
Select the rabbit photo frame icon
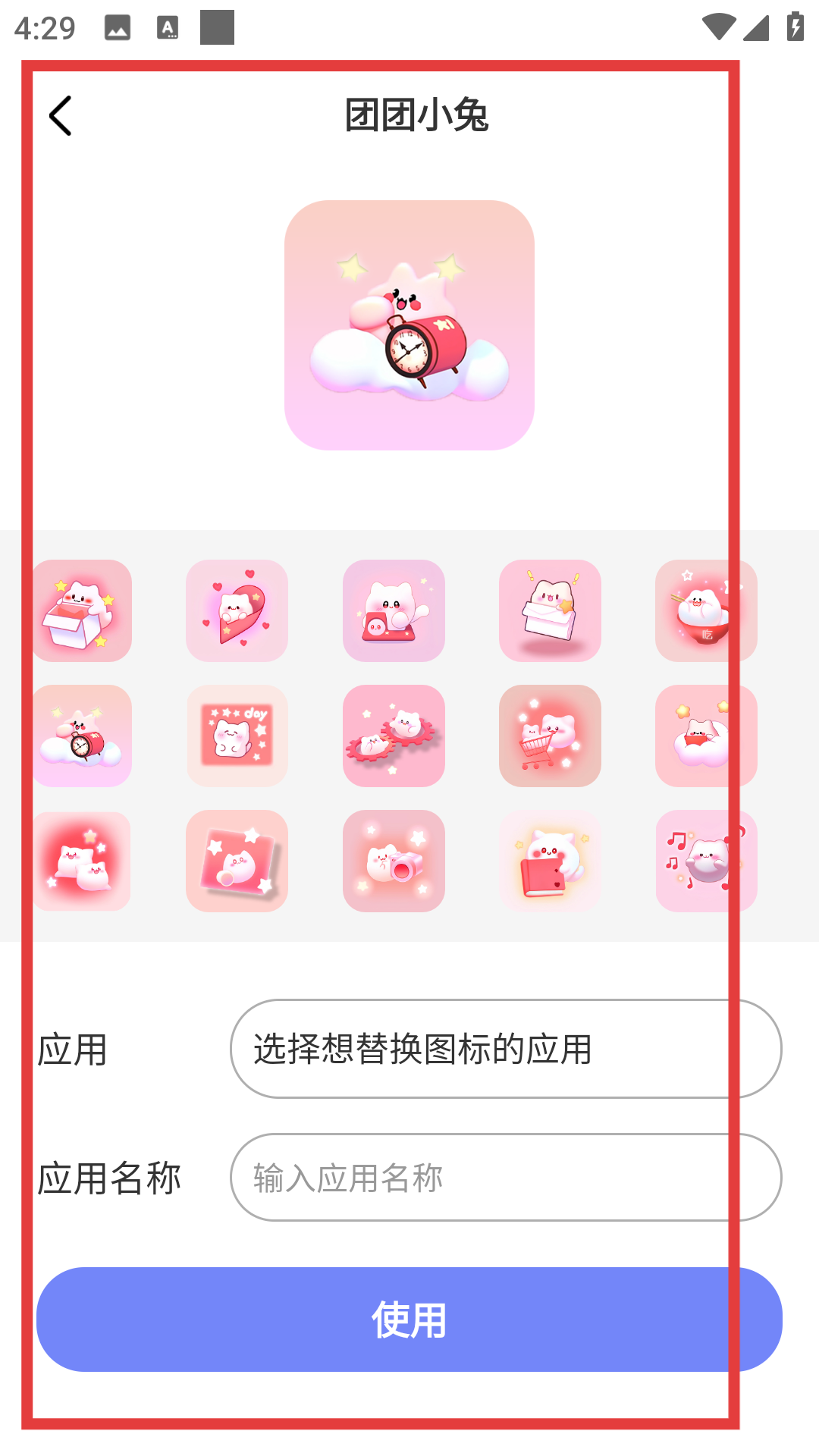coord(237,861)
